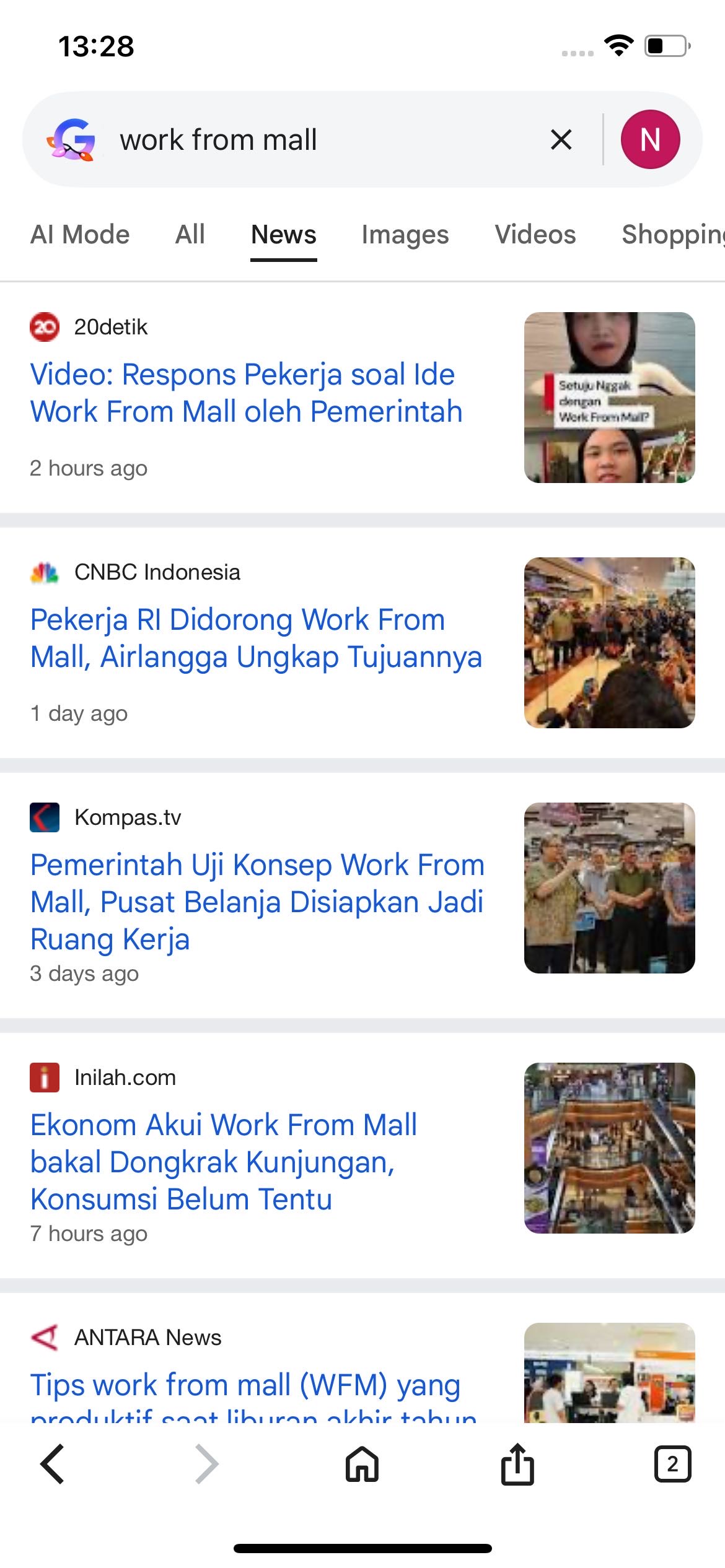This screenshot has height=1568, width=725.
Task: Open the account profile avatar
Action: pos(650,140)
